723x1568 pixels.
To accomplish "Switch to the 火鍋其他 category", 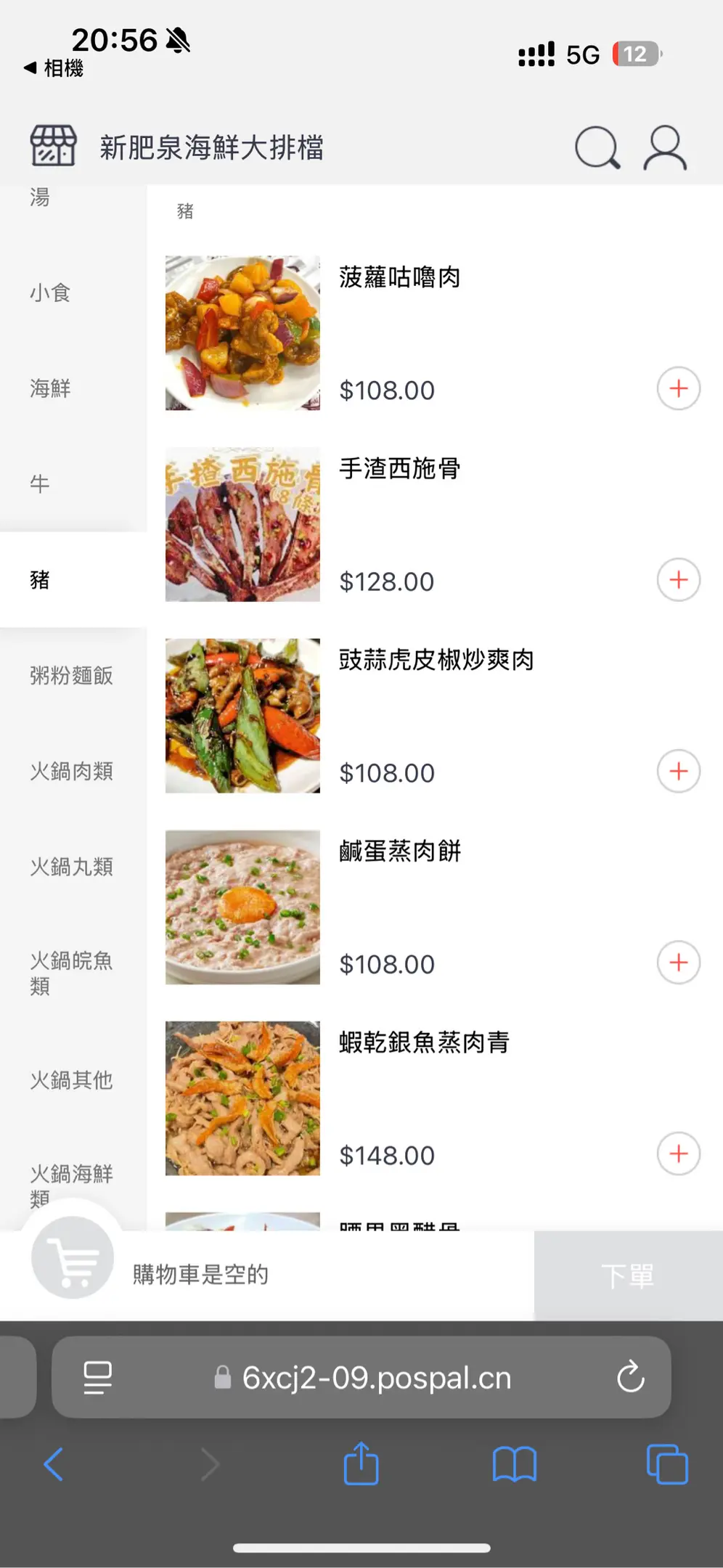I will pos(71,1080).
